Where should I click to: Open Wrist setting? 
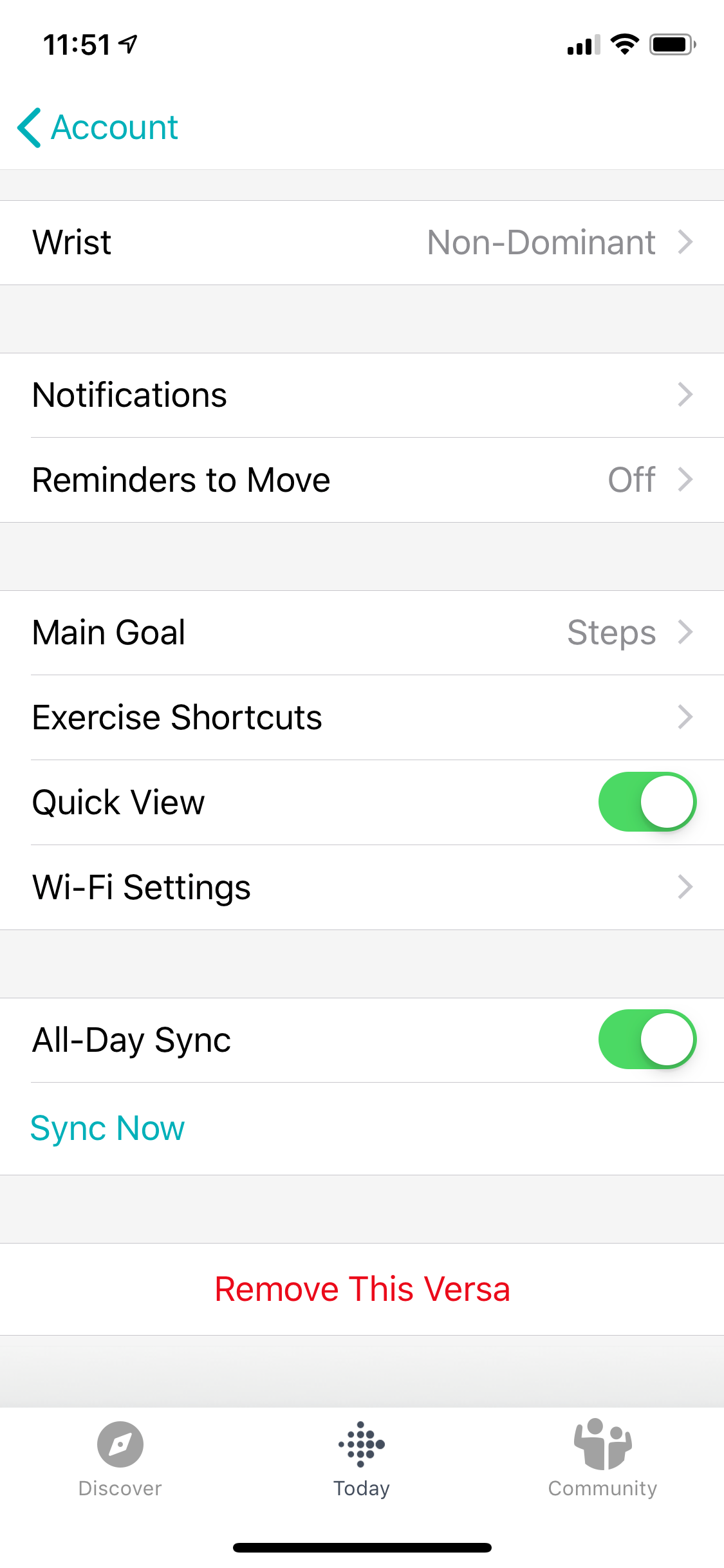tap(362, 243)
